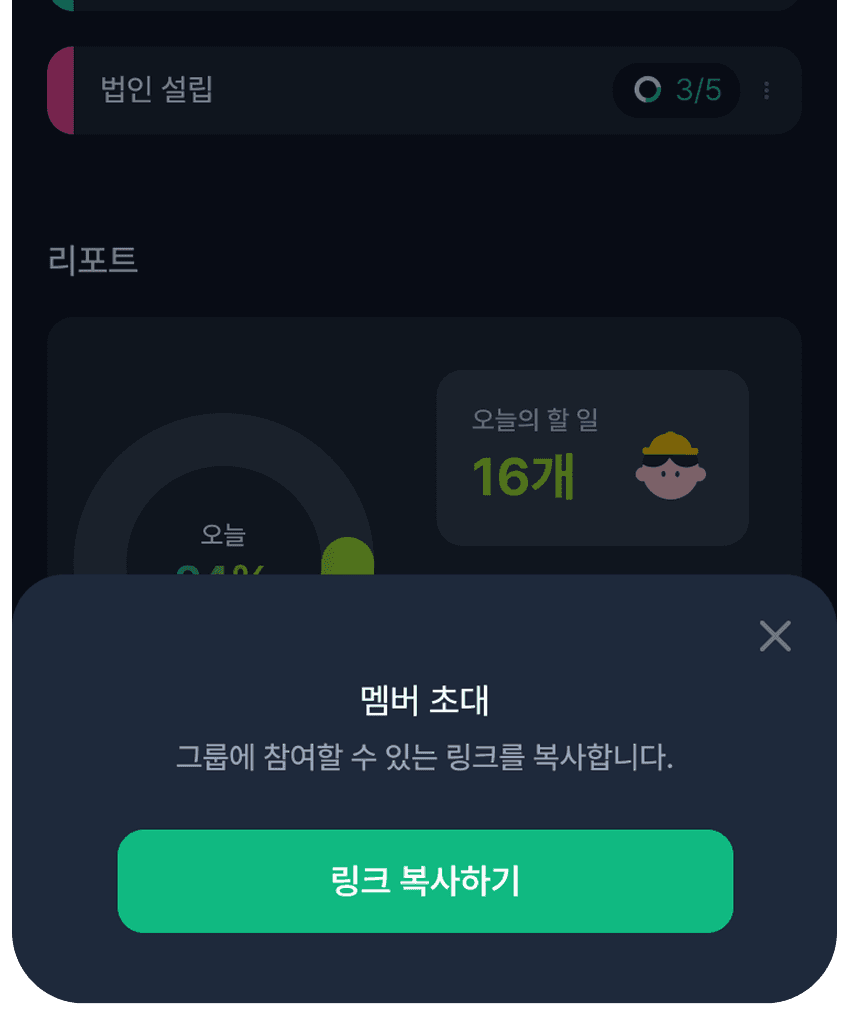Click the 3/5 progress ring icon
This screenshot has width=849, height=1014.
pos(650,91)
